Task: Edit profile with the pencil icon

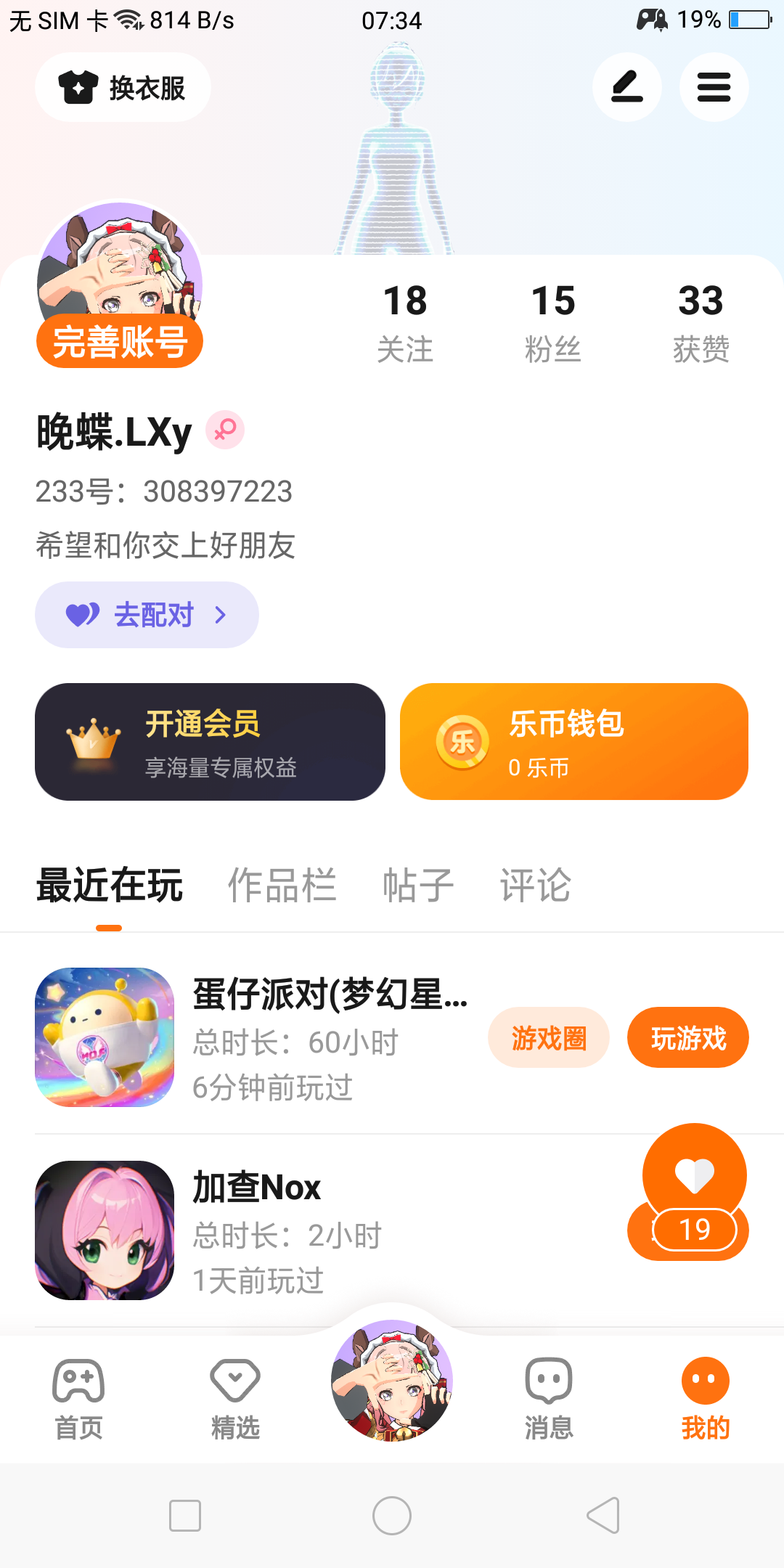Action: click(626, 88)
